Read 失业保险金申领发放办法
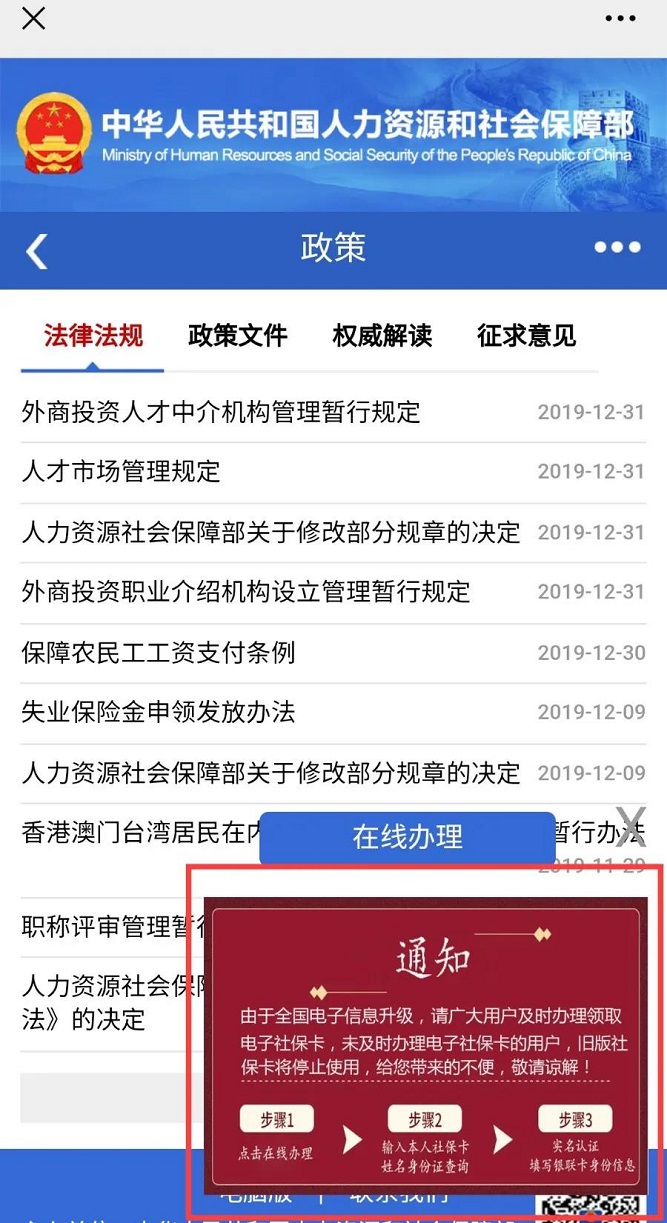This screenshot has height=1223, width=667. [x=158, y=713]
